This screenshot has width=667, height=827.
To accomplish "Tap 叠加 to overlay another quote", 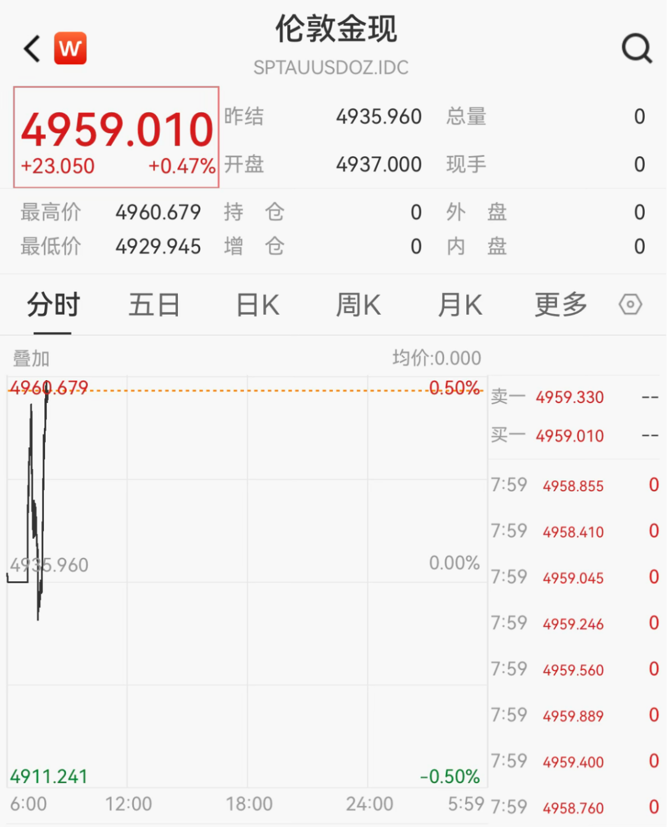I will pos(30,358).
